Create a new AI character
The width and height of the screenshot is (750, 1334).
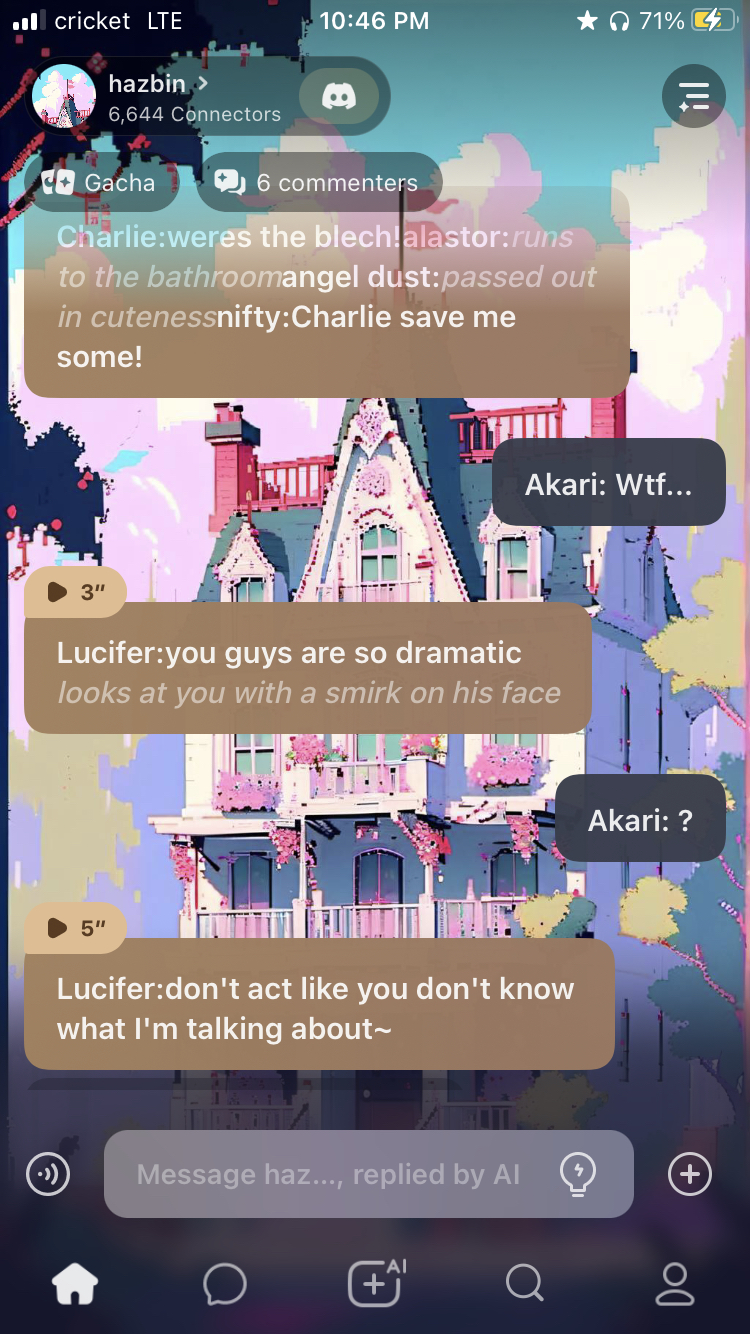click(x=375, y=1283)
